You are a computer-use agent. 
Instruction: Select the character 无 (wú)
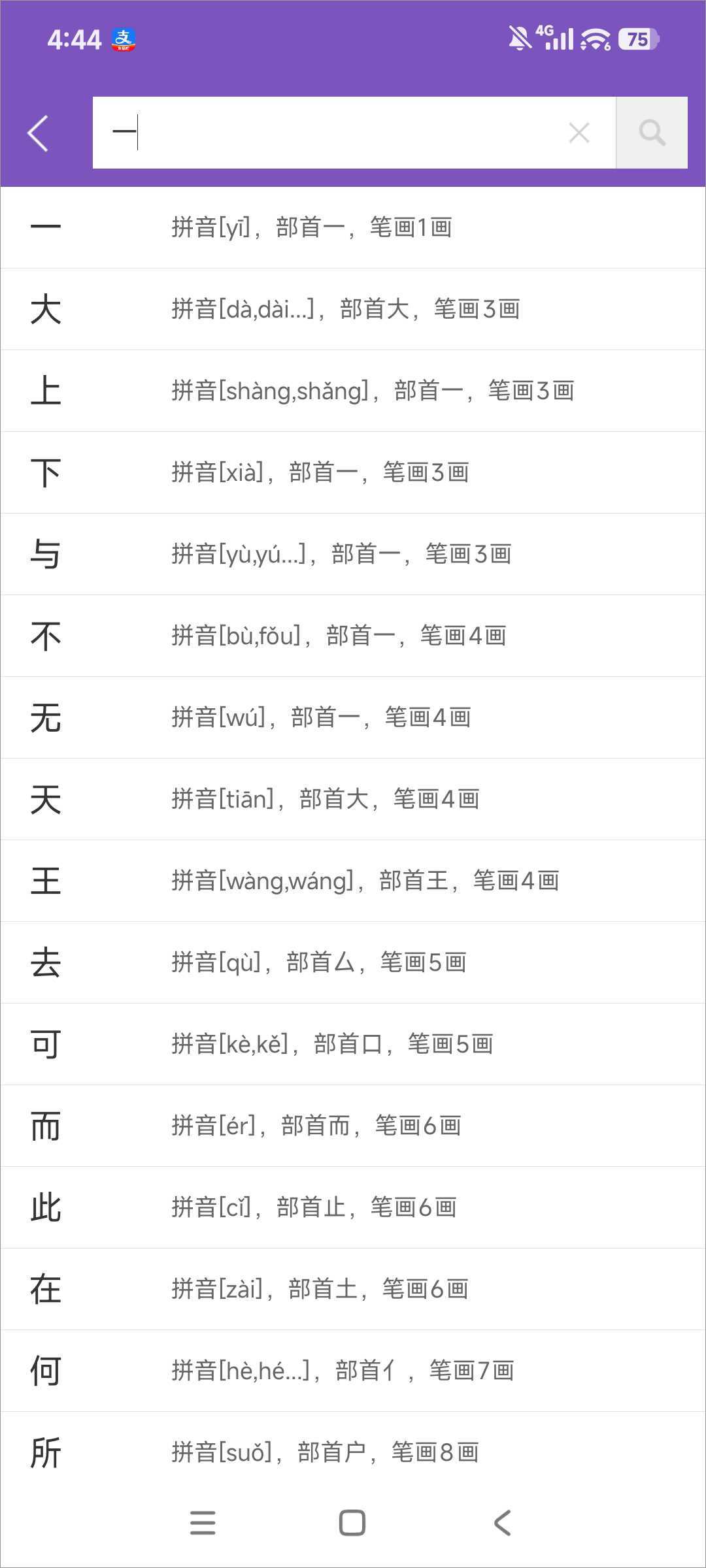coord(353,717)
